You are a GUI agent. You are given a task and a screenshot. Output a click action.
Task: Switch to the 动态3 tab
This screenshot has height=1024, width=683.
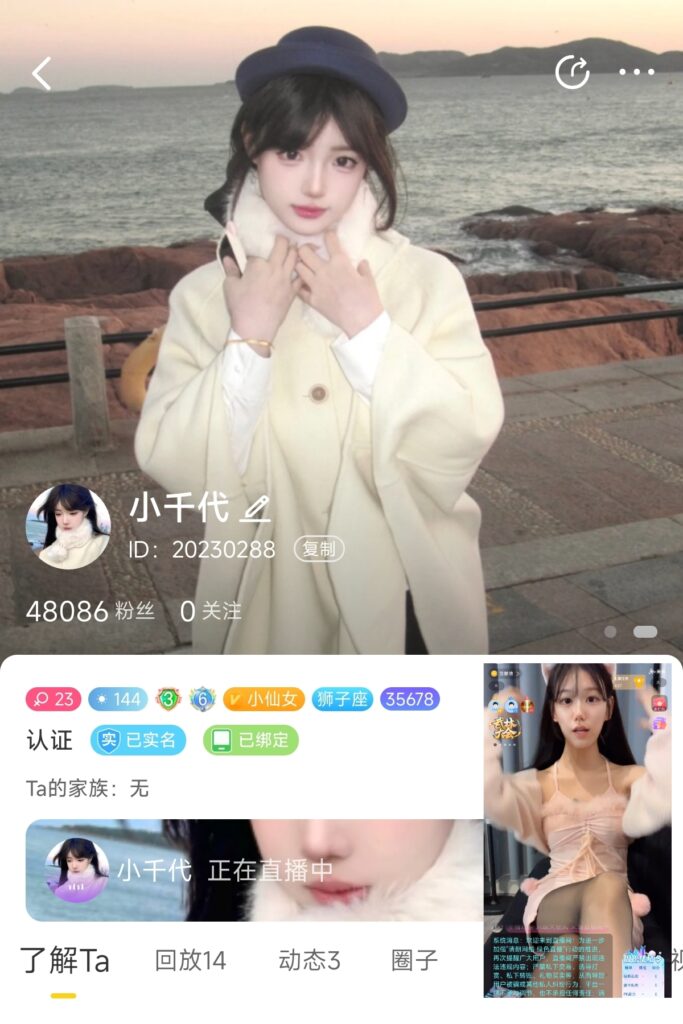(309, 962)
